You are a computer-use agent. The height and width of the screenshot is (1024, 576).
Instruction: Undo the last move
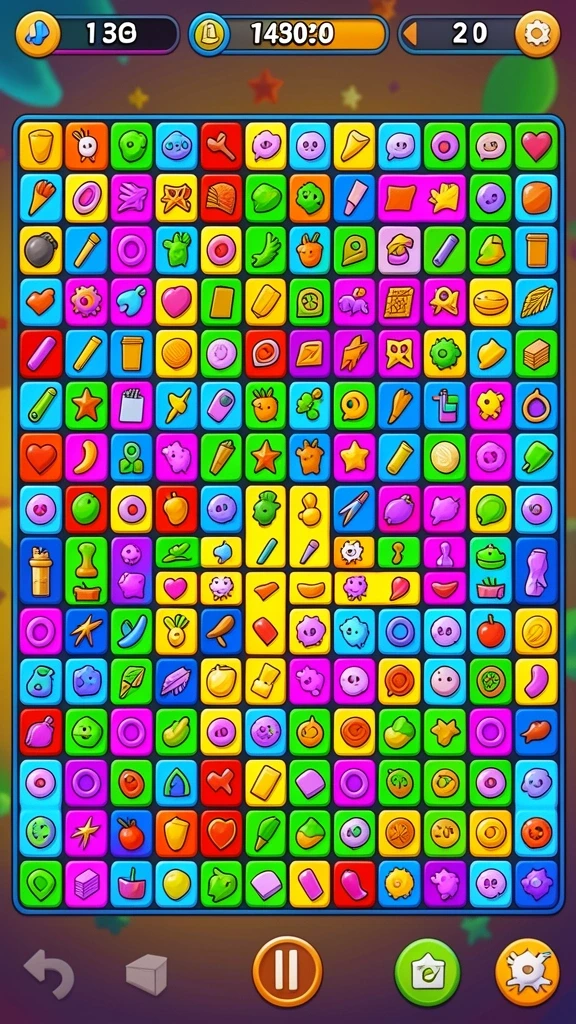click(50, 974)
